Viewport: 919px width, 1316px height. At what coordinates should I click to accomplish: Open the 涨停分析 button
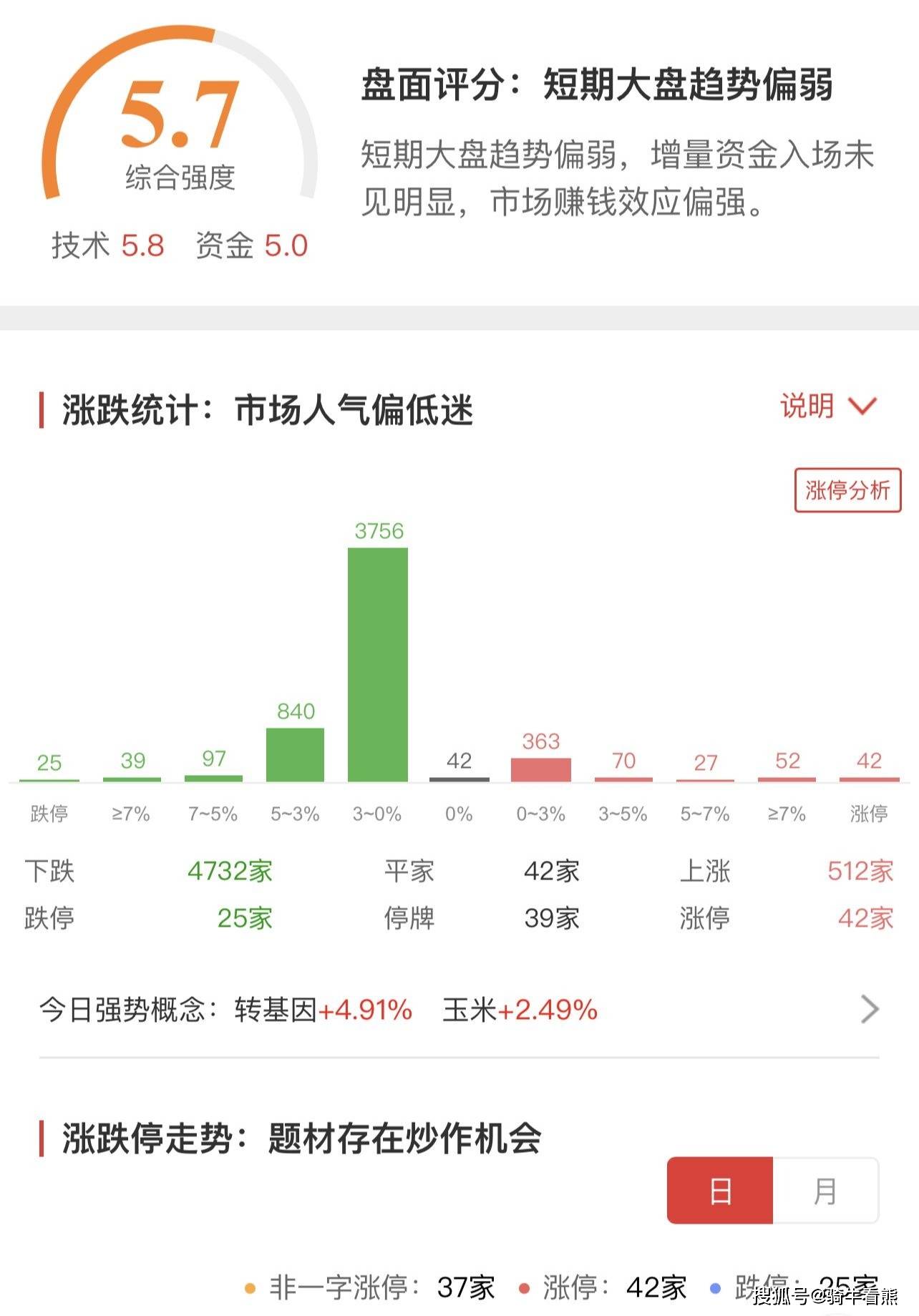(847, 490)
